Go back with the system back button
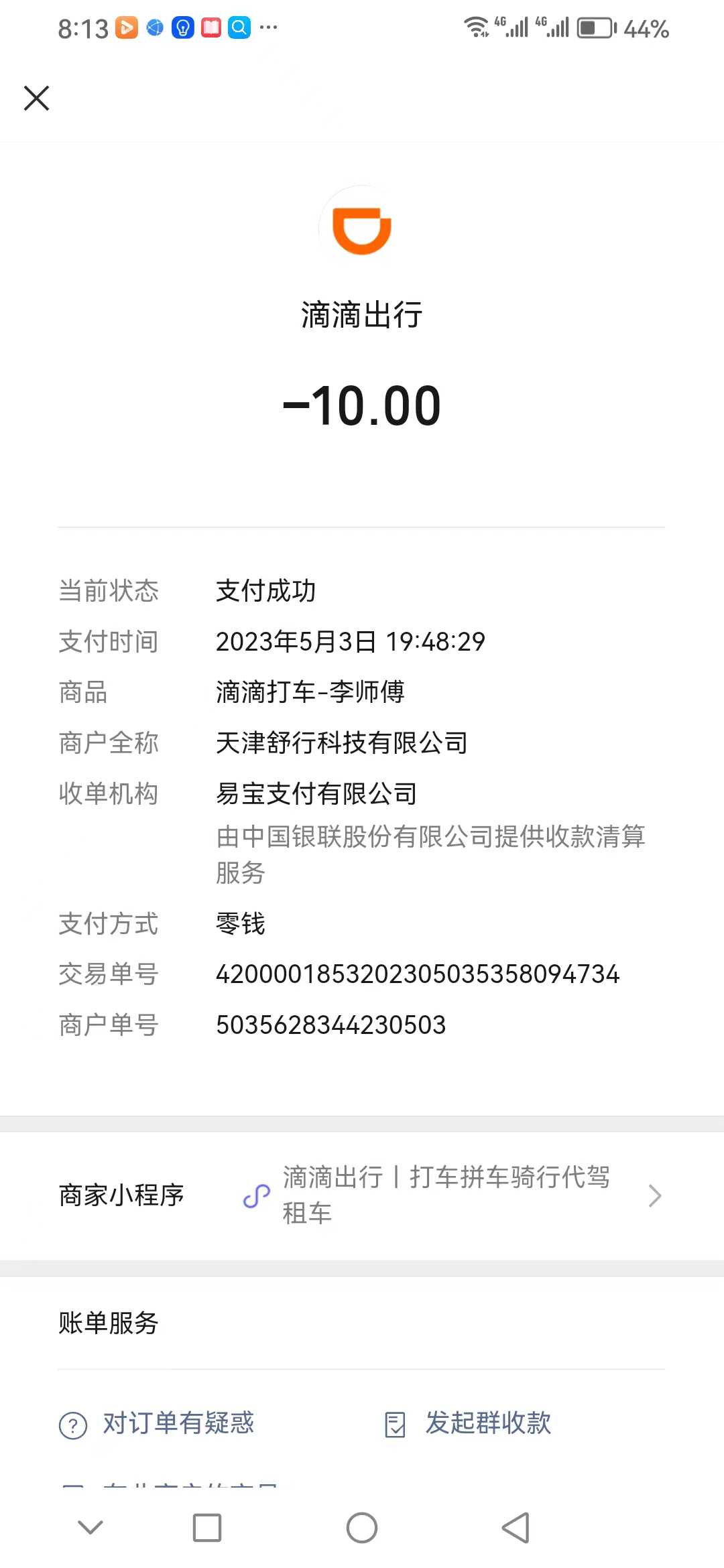 pos(516,1528)
